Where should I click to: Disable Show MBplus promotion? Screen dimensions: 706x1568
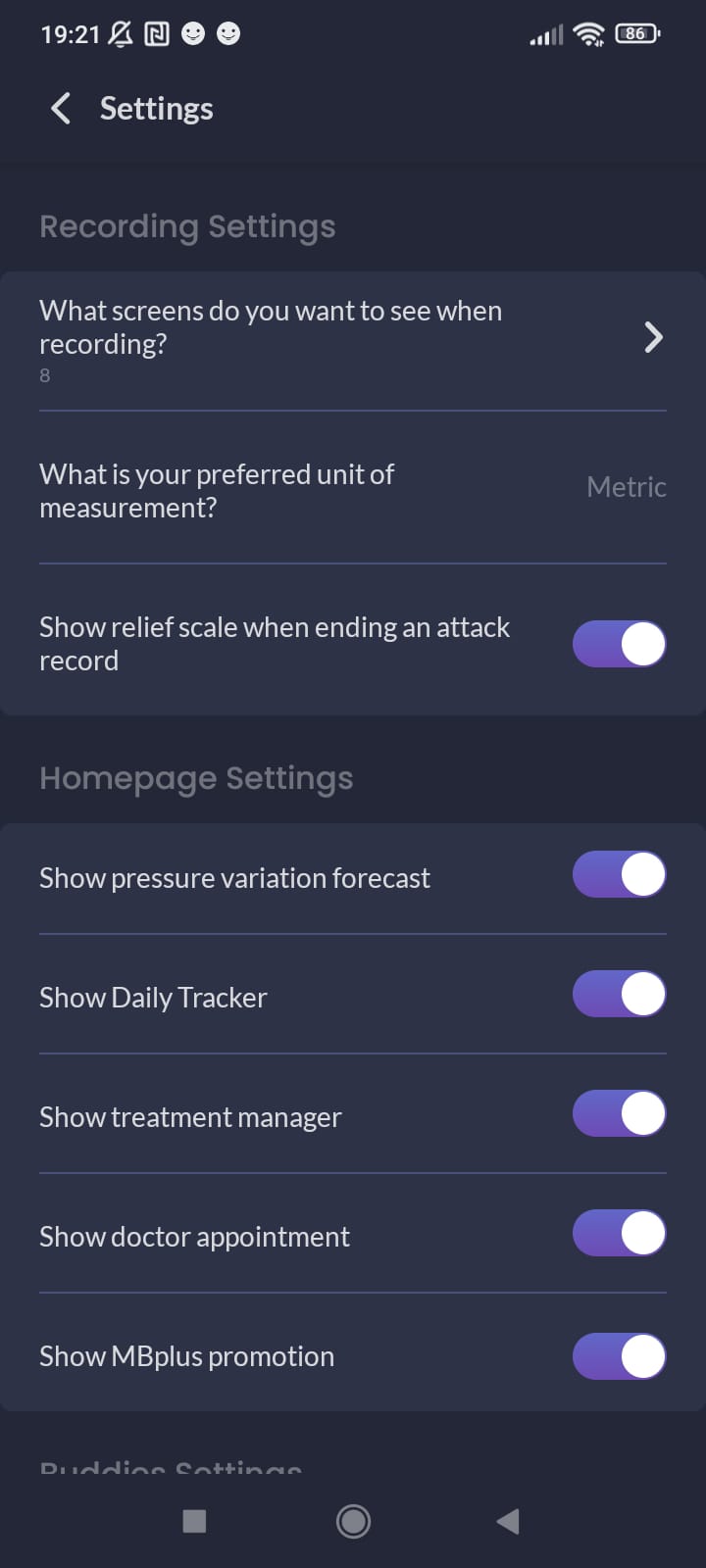[619, 1356]
